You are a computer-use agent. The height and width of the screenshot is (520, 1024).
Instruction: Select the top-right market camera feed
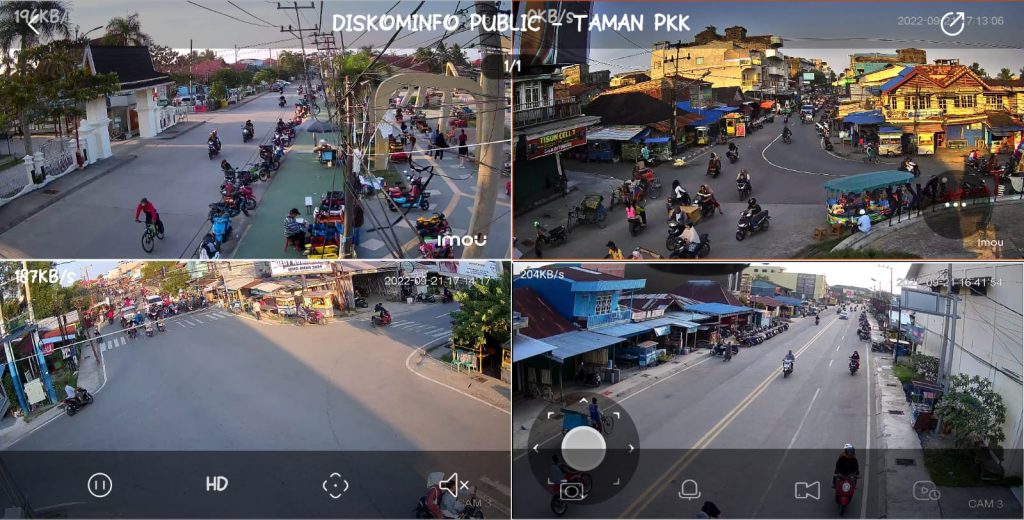pyautogui.click(x=768, y=140)
